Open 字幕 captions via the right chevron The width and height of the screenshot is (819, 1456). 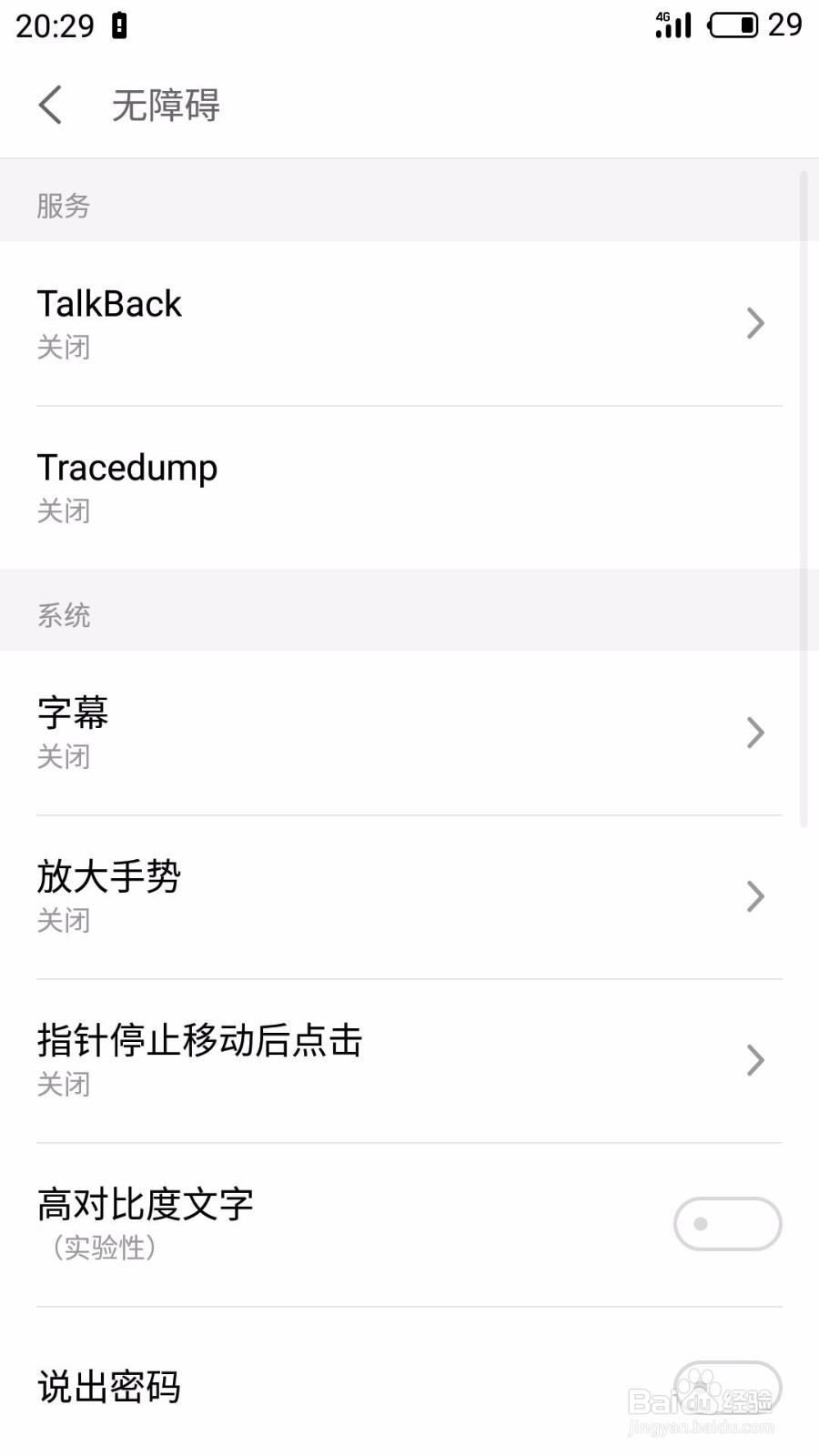[x=755, y=733]
